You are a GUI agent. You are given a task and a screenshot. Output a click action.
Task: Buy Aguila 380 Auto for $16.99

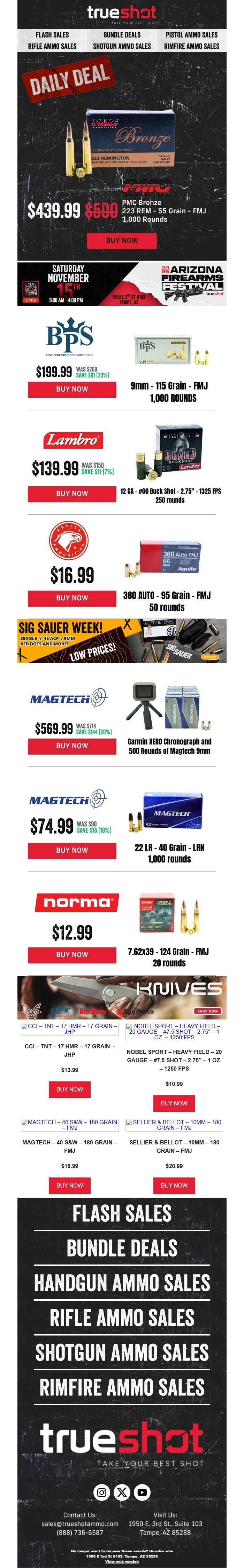(x=72, y=598)
